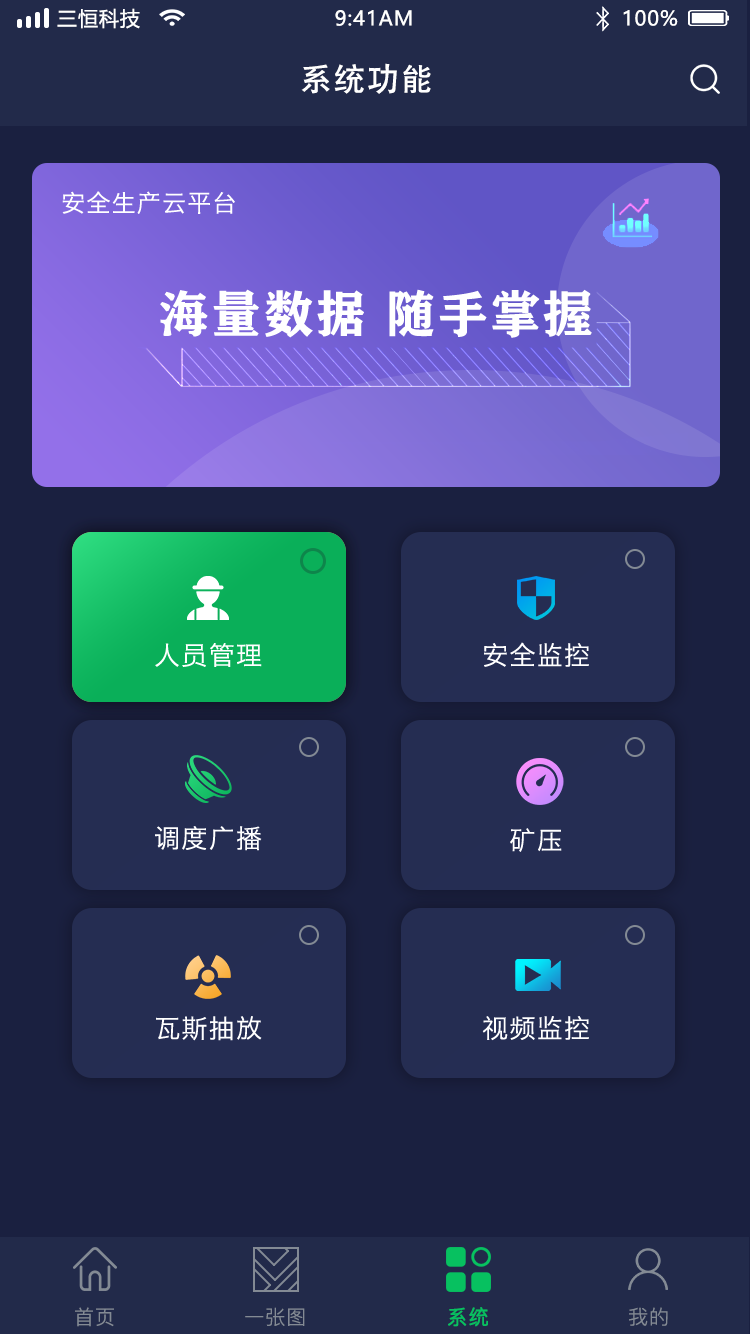Open the 安全生产云平台 banner
750x1334 pixels.
click(375, 325)
